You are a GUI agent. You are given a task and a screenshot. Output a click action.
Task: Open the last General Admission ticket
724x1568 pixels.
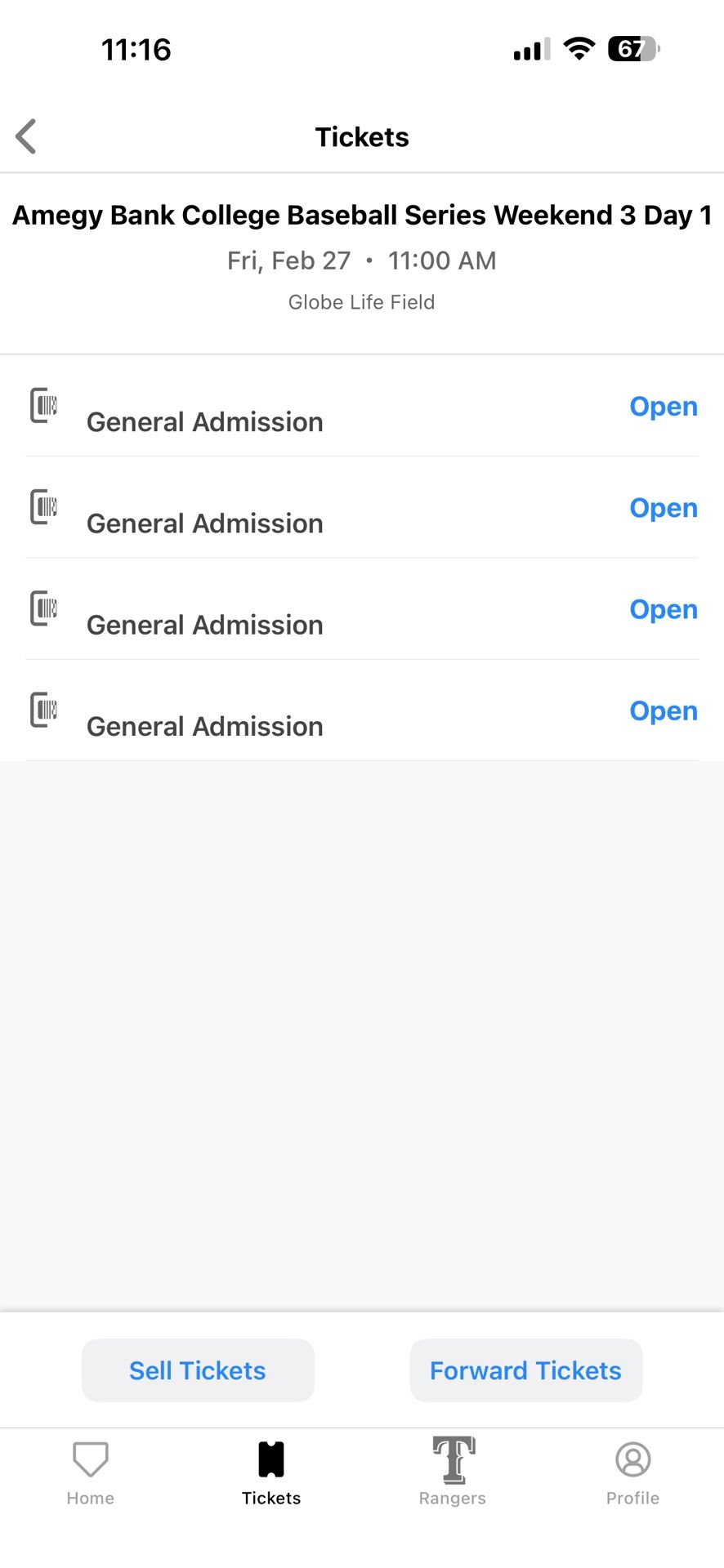coord(663,711)
